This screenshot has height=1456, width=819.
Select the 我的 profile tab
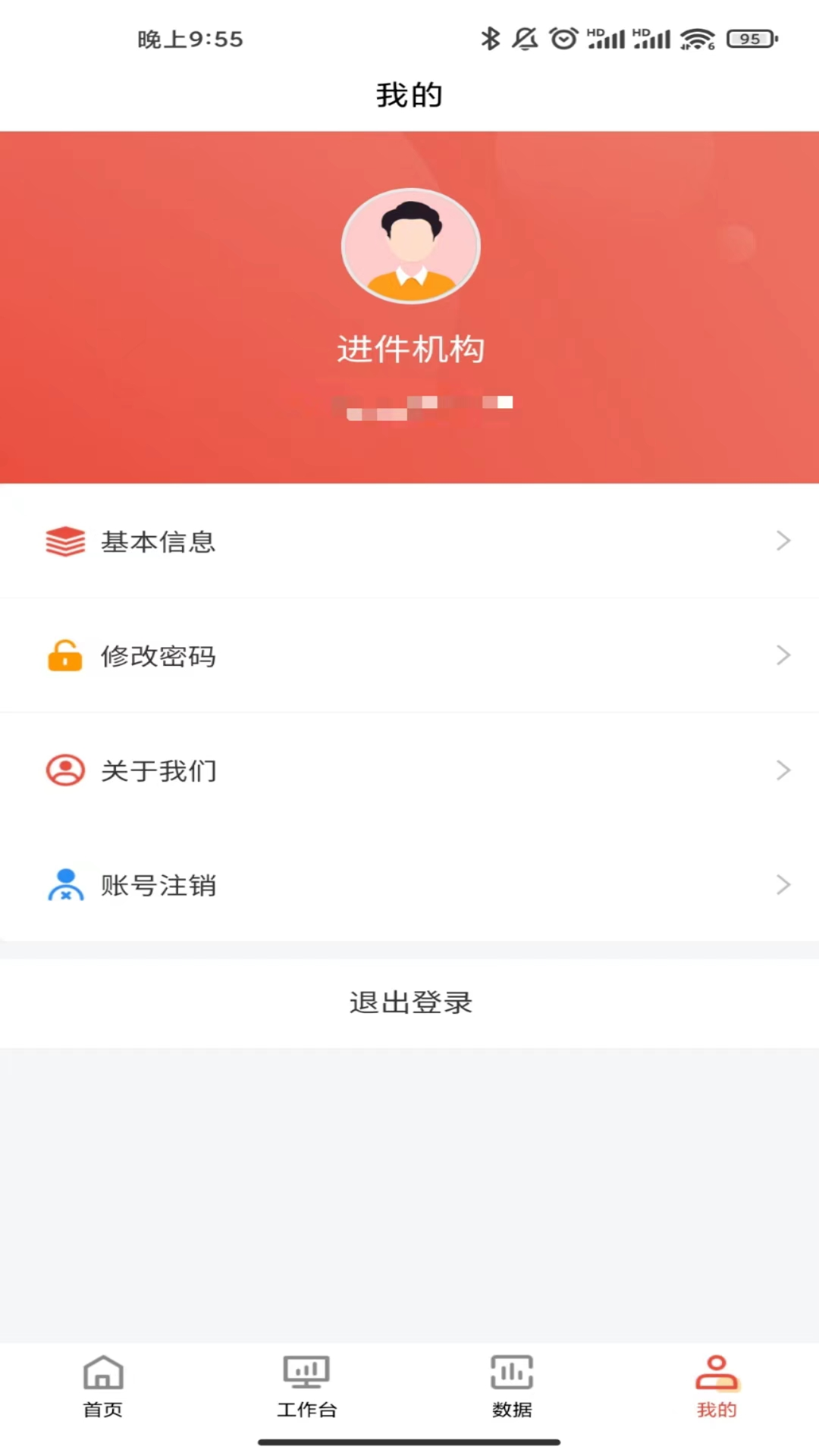[x=717, y=1386]
